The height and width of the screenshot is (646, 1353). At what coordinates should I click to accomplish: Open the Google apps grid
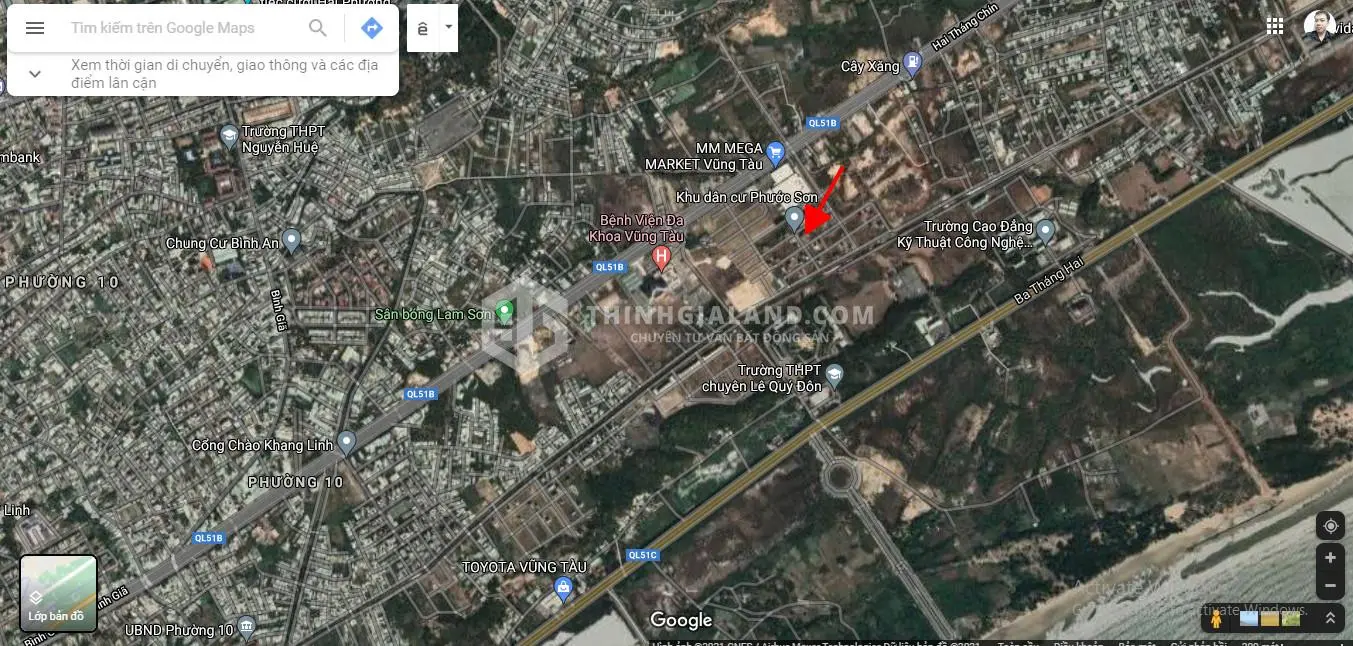point(1275,26)
